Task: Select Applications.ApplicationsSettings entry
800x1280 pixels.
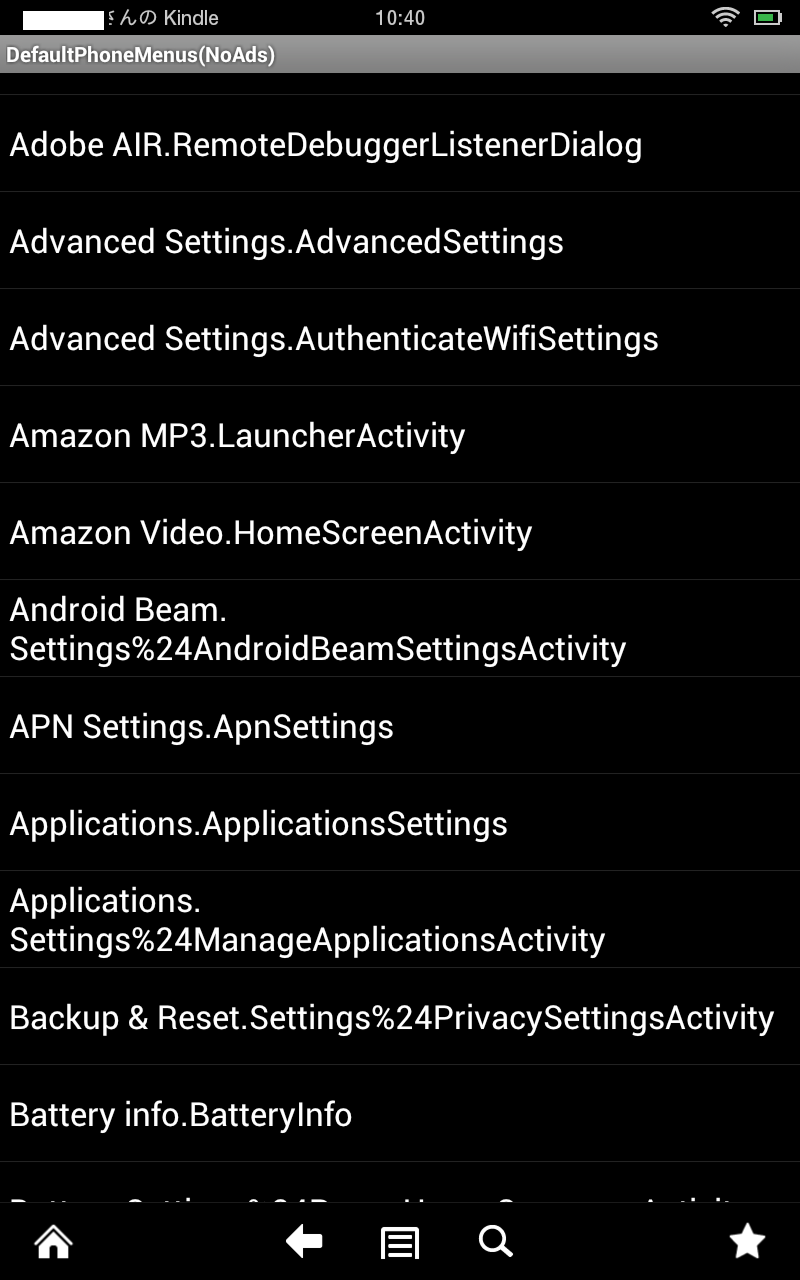Action: 258,823
